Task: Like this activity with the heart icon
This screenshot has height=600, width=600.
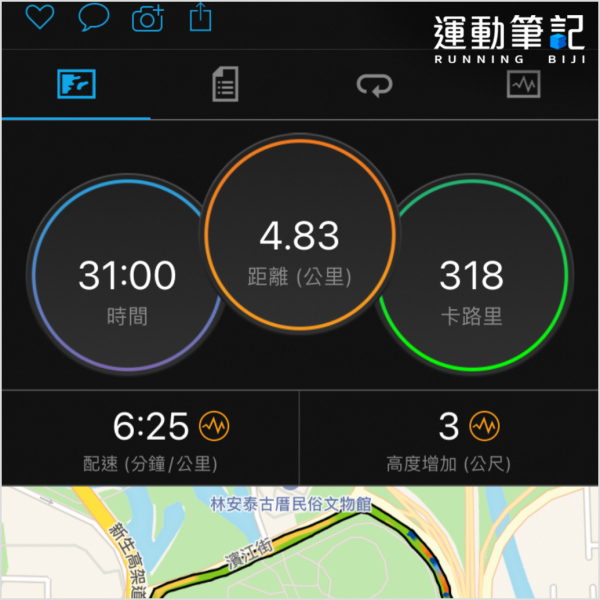Action: (40, 16)
